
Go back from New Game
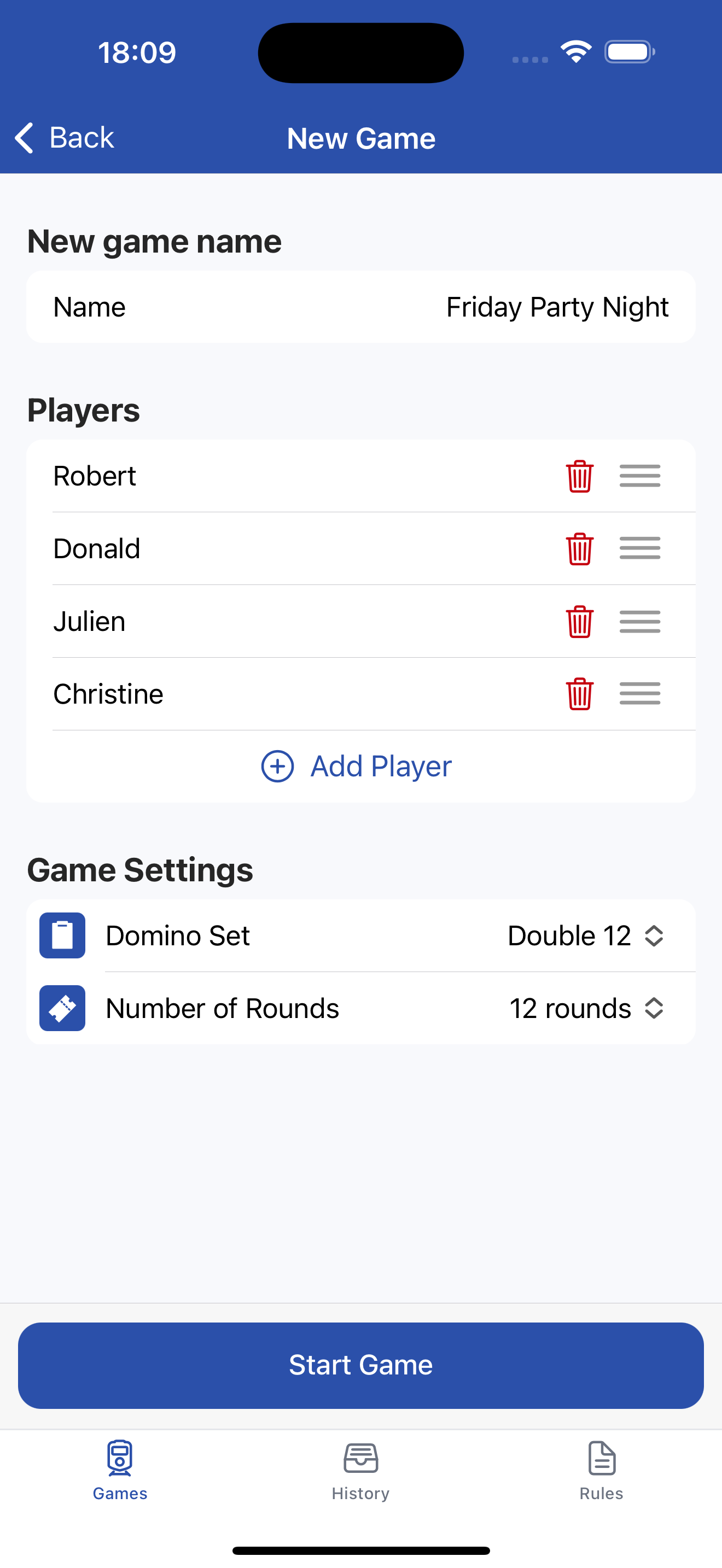tap(65, 138)
